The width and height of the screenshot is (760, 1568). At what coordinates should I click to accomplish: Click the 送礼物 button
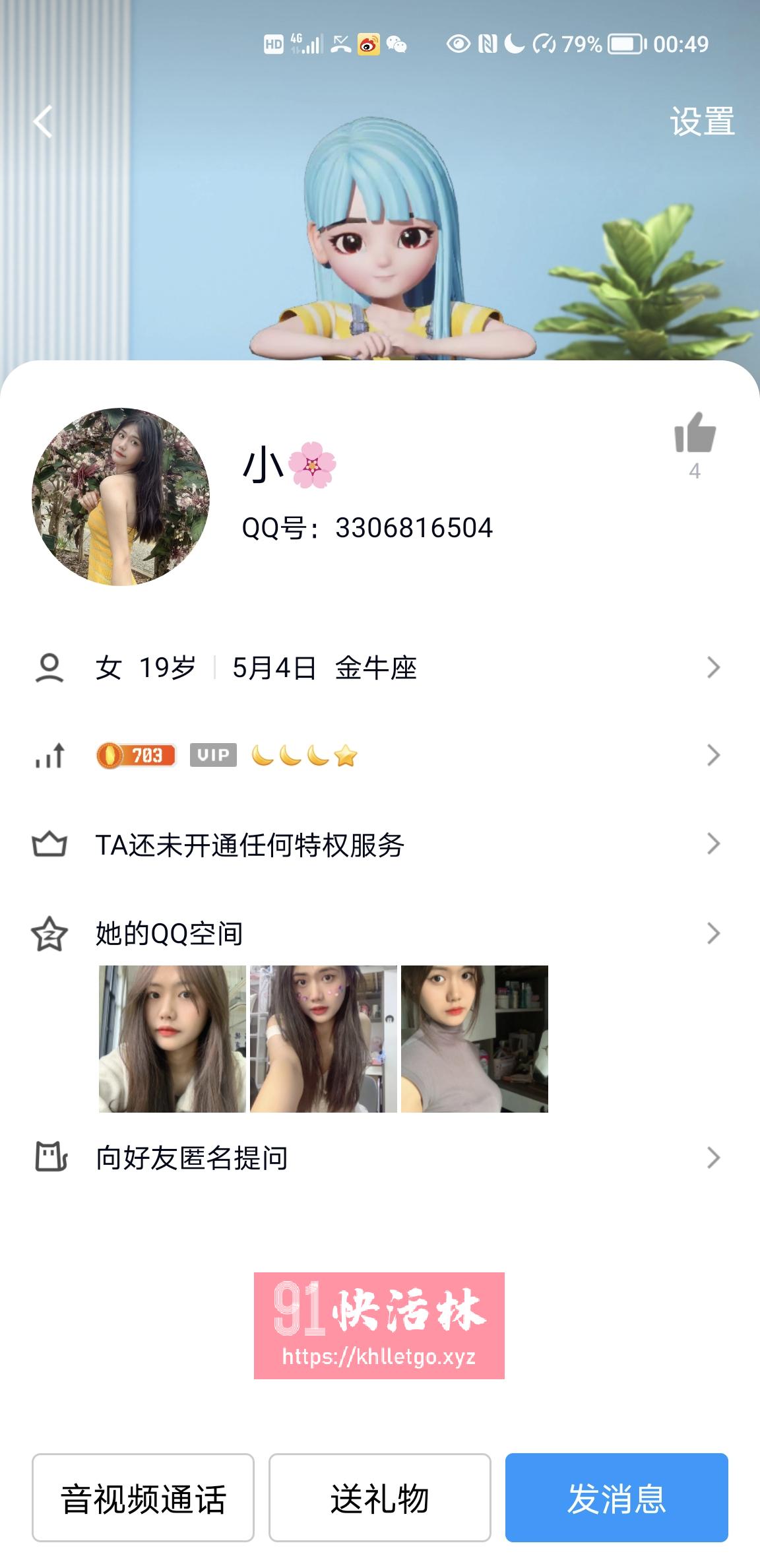(x=379, y=1497)
